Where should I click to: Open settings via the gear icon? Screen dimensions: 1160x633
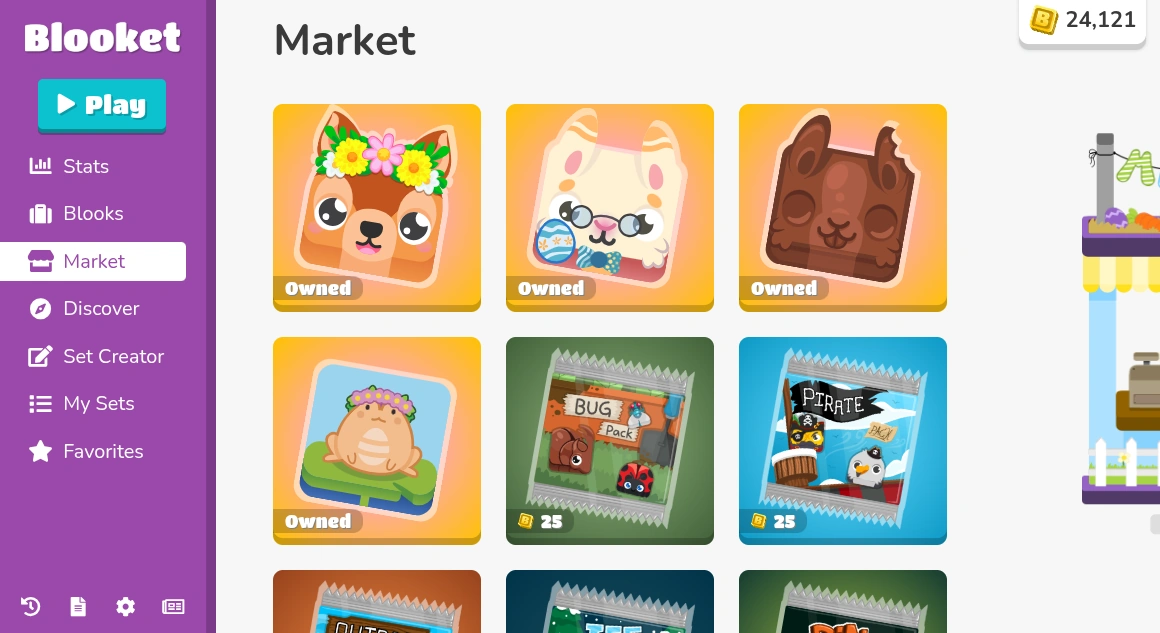[125, 606]
